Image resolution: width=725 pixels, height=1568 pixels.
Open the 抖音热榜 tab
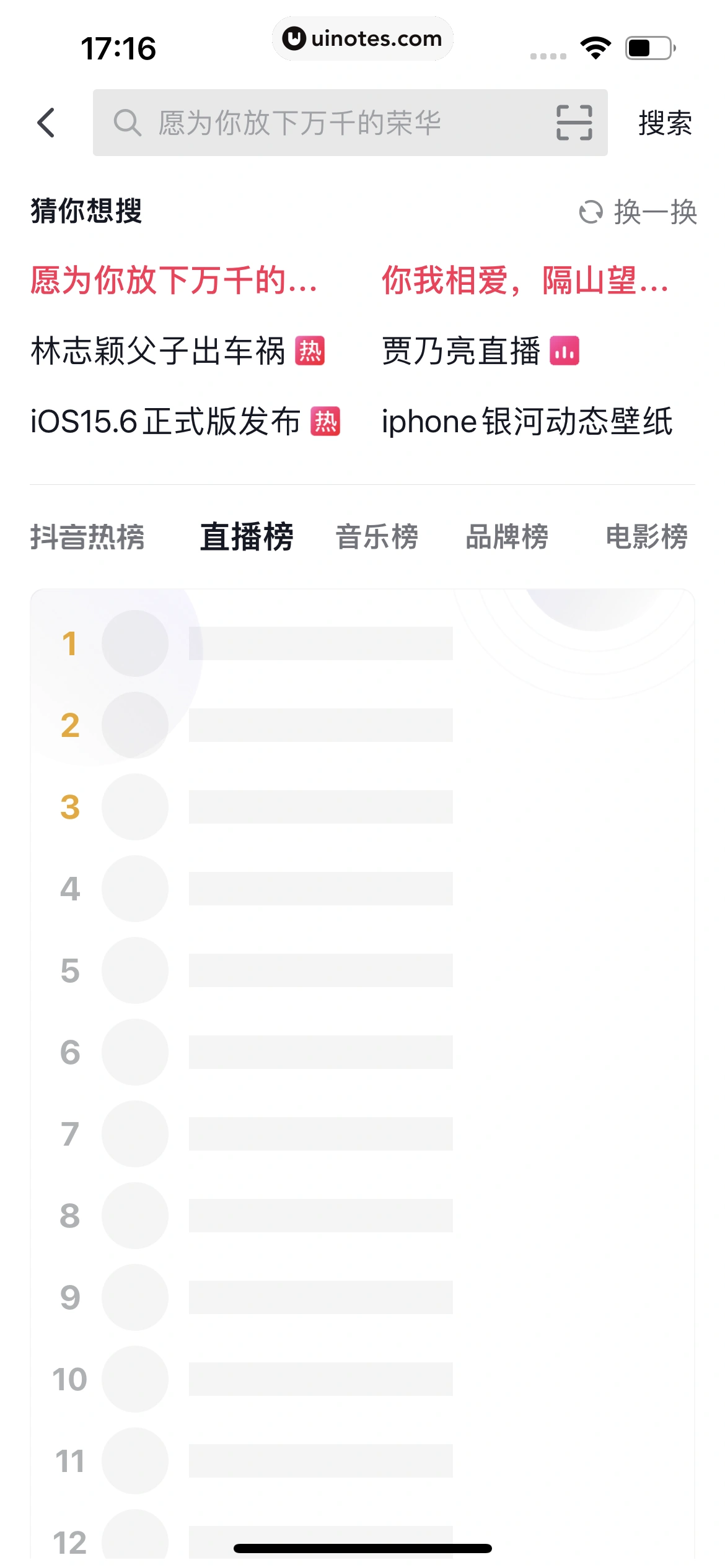coord(88,537)
